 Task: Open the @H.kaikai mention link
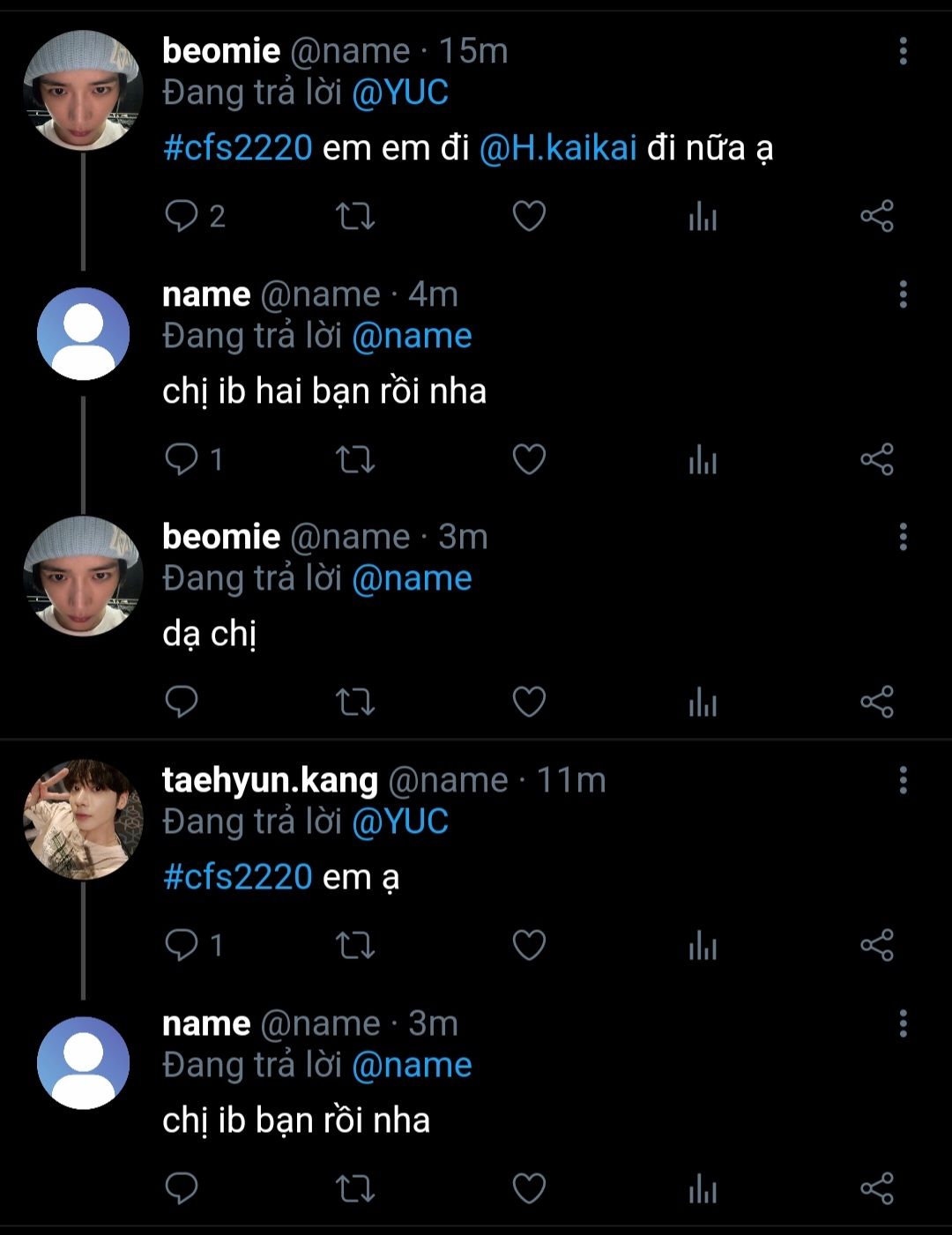(557, 147)
